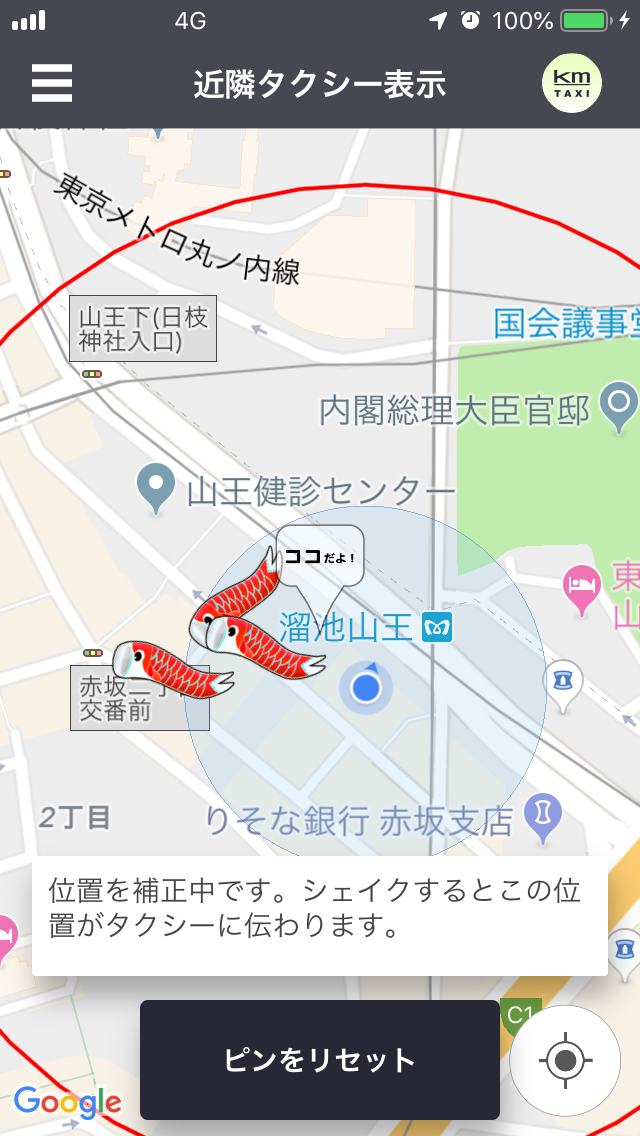Tap the ピンをリセット button

(x=320, y=1060)
